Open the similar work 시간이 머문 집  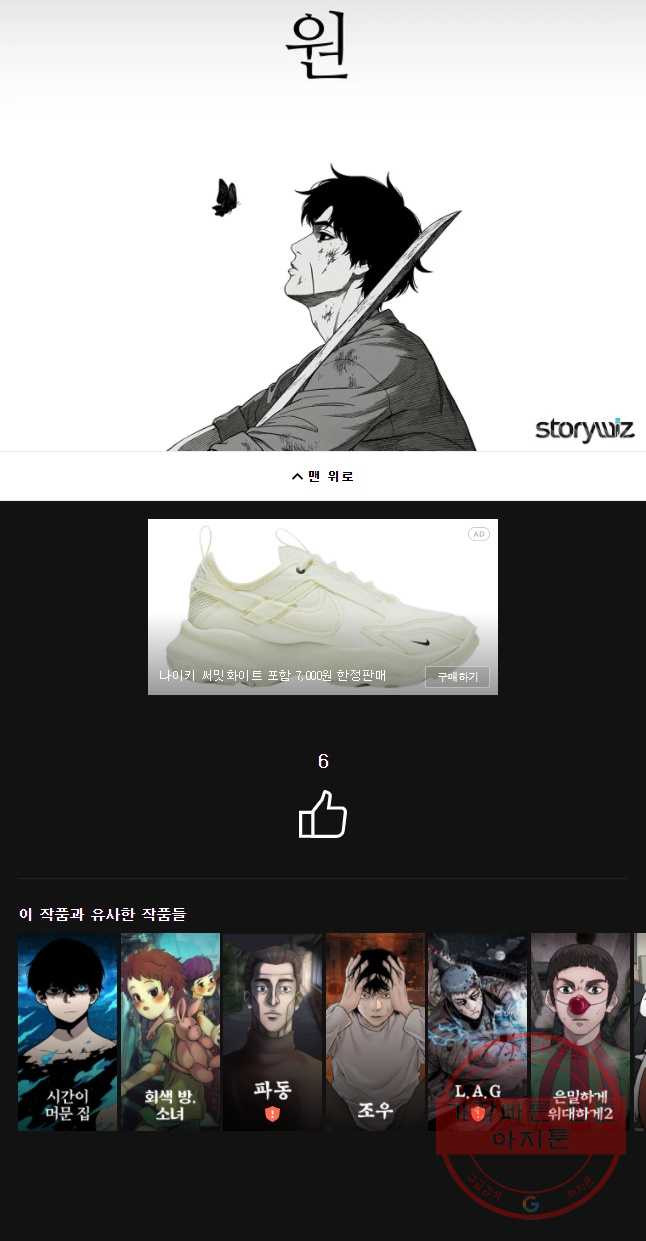click(x=68, y=1030)
